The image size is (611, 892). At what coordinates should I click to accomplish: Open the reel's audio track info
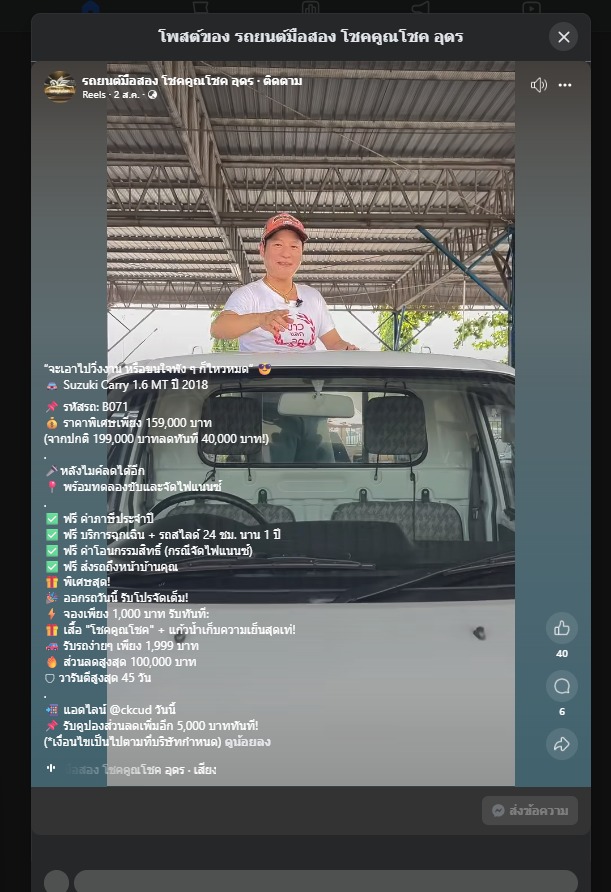pyautogui.click(x=140, y=770)
